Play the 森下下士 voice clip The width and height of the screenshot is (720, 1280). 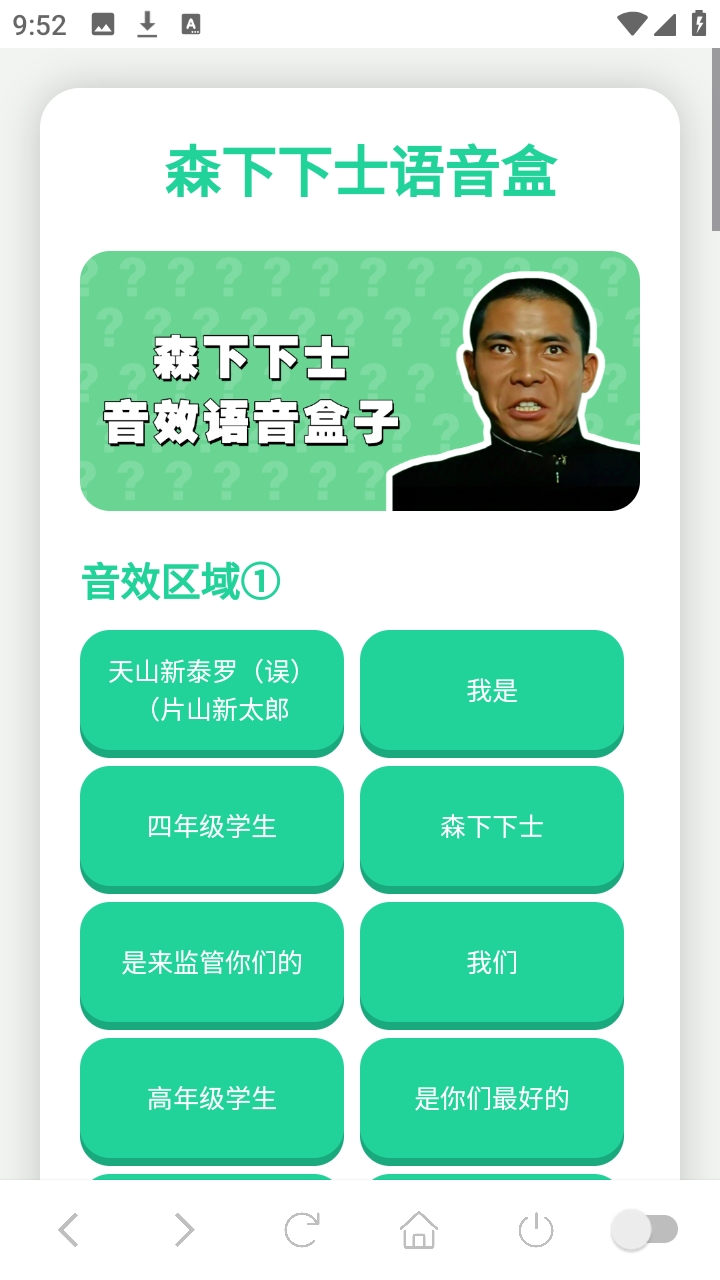(x=492, y=826)
